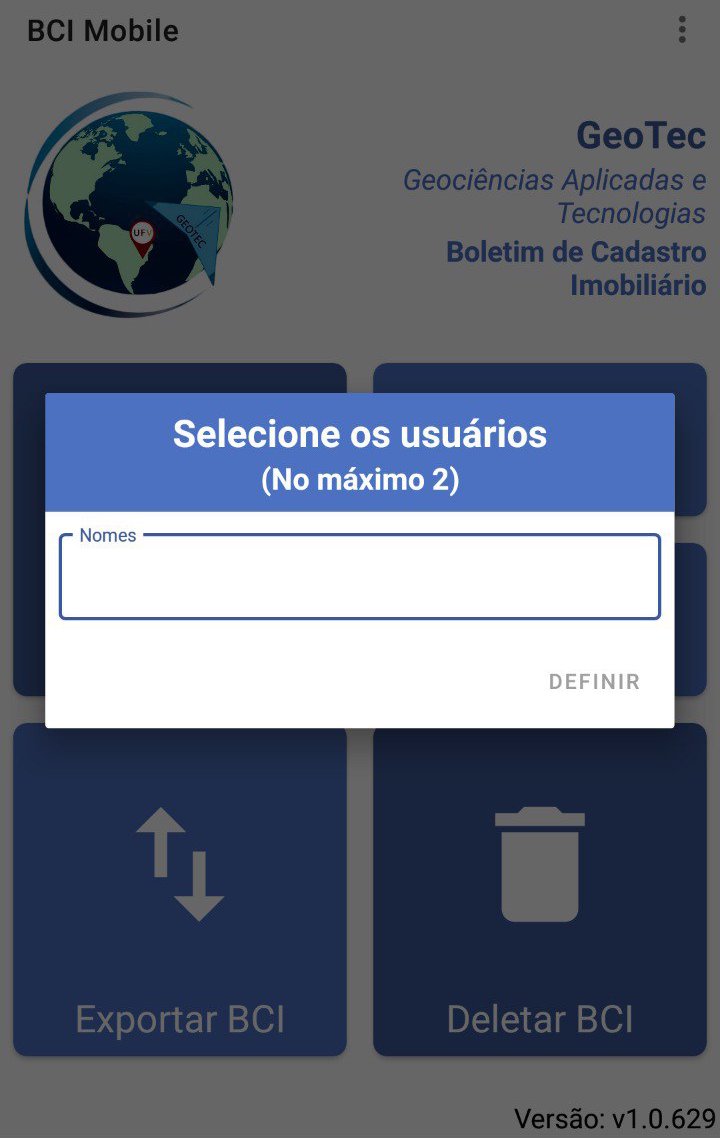Tap the Selecione os usuários dialog header
Image resolution: width=720 pixels, height=1138 pixels.
tap(360, 434)
